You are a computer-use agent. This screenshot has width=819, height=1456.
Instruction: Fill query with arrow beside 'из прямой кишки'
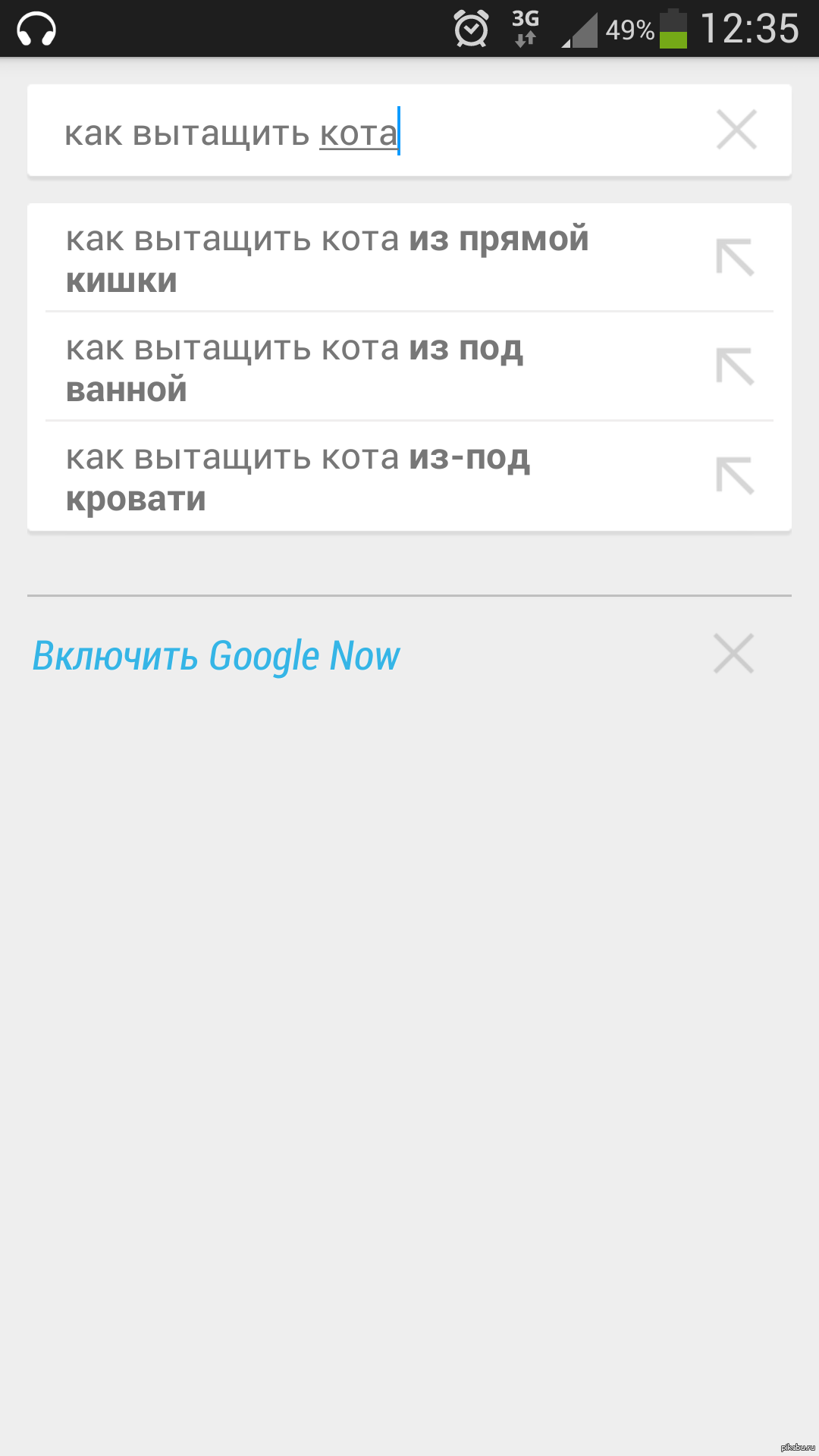click(735, 258)
